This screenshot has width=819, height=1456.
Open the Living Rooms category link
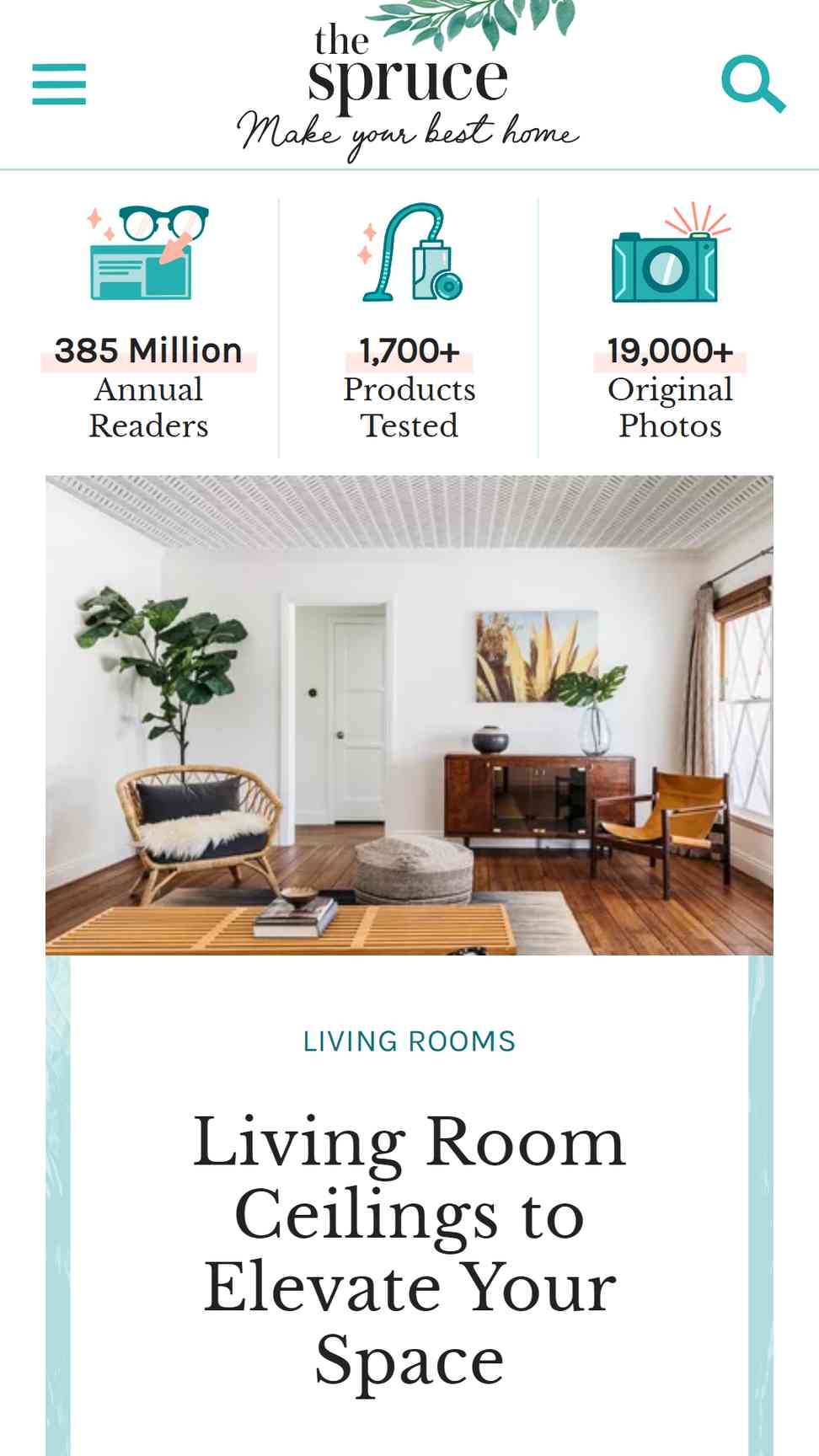point(409,1041)
